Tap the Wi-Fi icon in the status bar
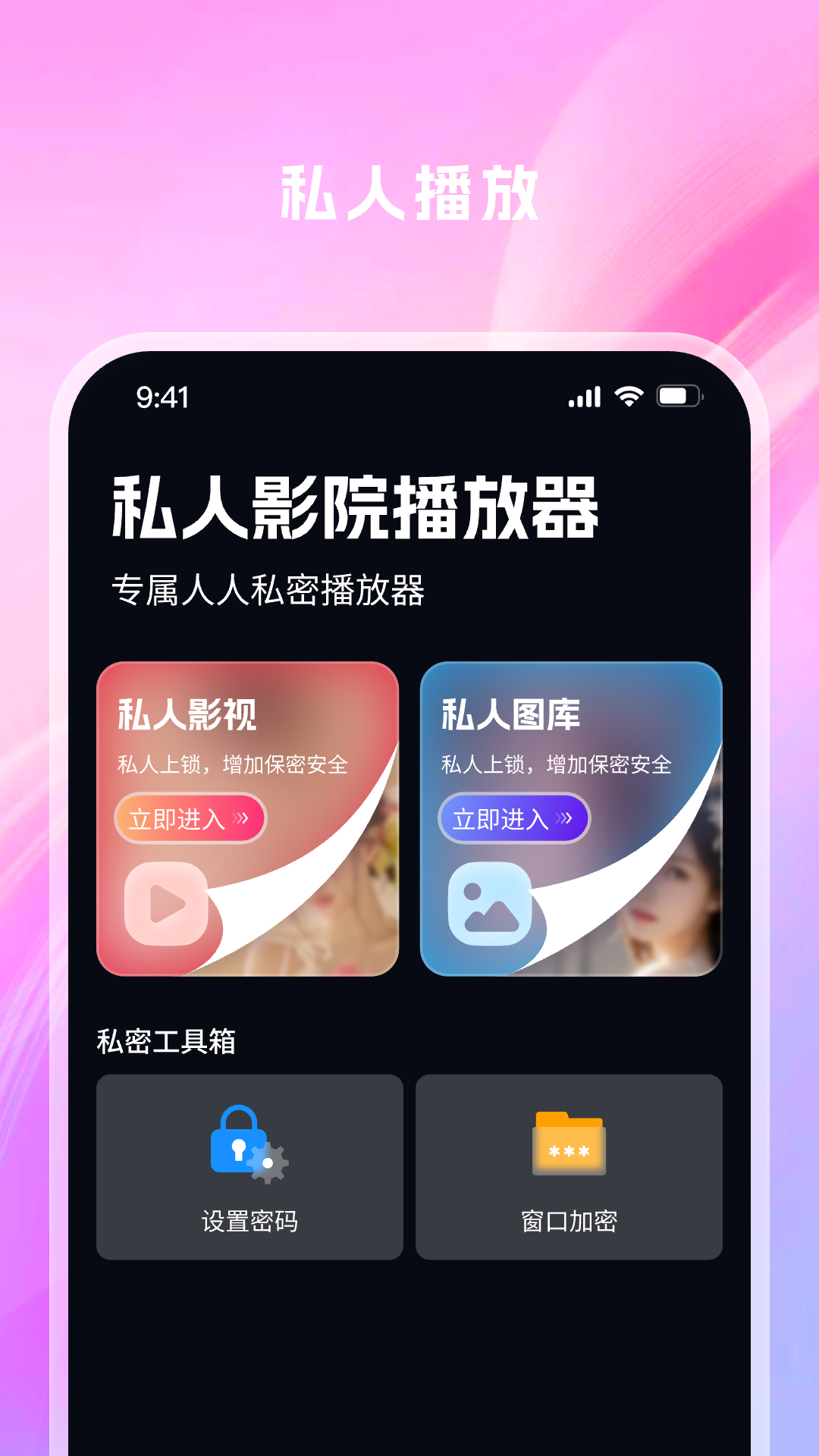This screenshot has height=1456, width=819. tap(629, 395)
